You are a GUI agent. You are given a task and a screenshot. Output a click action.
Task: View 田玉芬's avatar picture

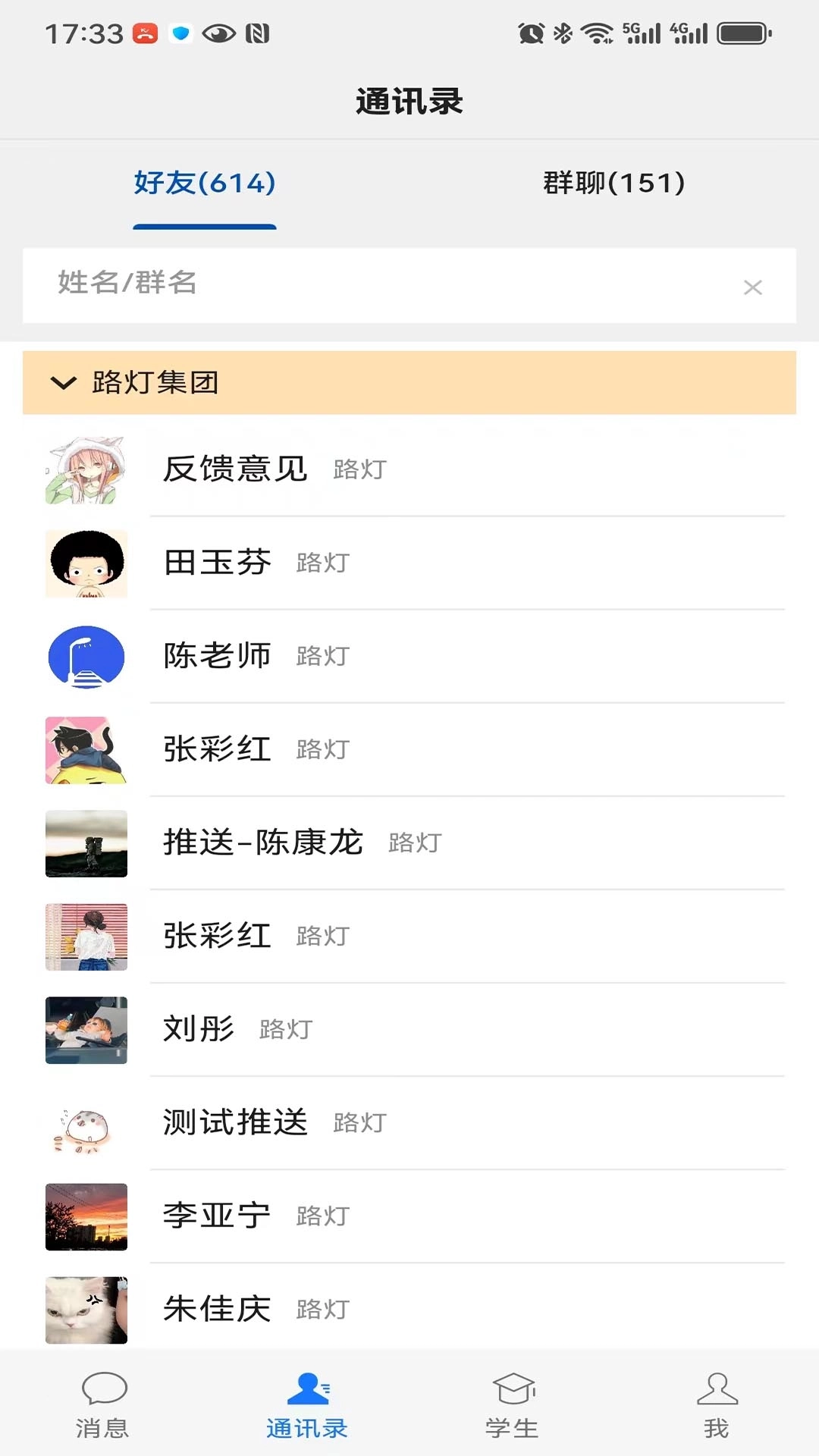pos(86,563)
